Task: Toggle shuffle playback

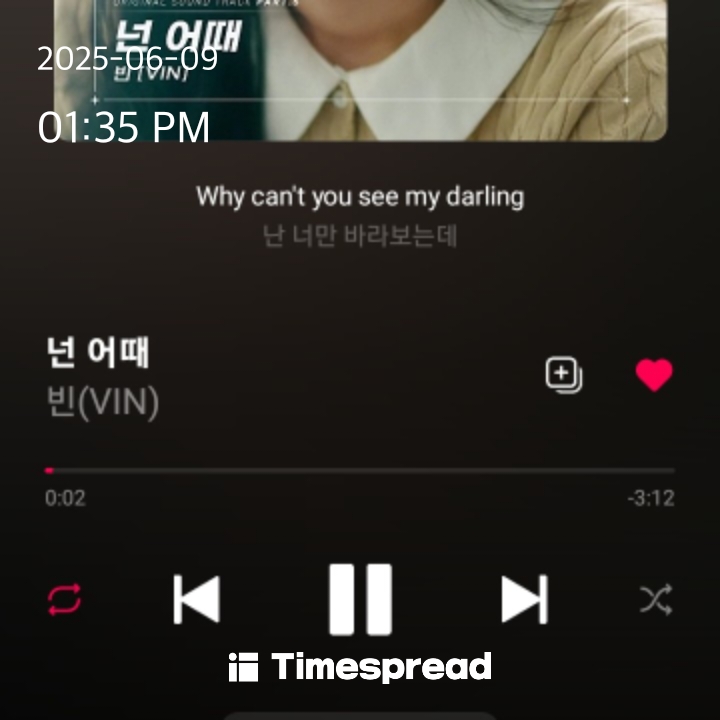Action: pyautogui.click(x=655, y=600)
